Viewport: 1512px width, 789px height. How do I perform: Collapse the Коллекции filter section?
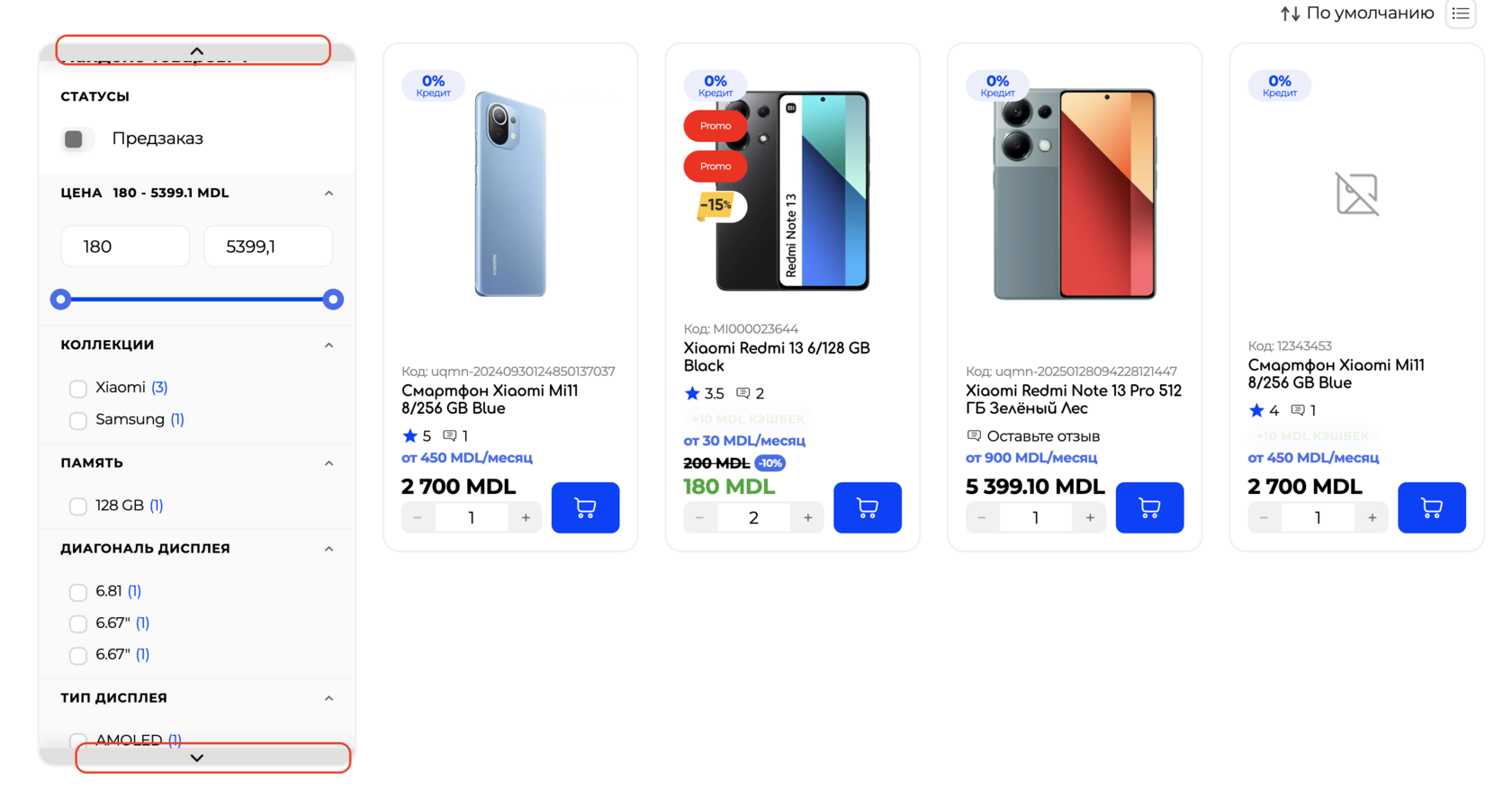pyautogui.click(x=328, y=345)
